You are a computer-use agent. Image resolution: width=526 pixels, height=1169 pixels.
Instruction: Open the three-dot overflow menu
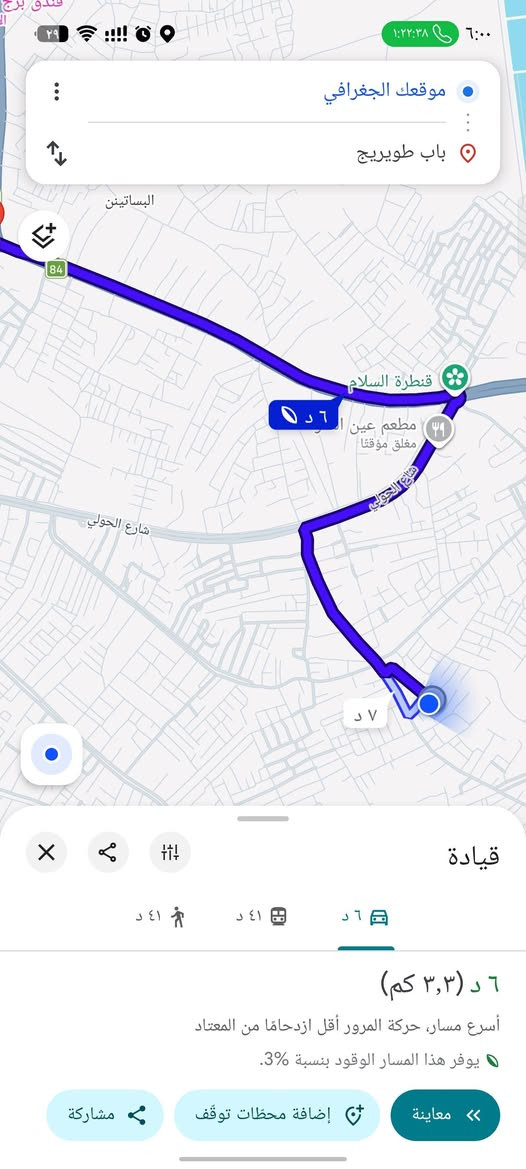pos(57,92)
